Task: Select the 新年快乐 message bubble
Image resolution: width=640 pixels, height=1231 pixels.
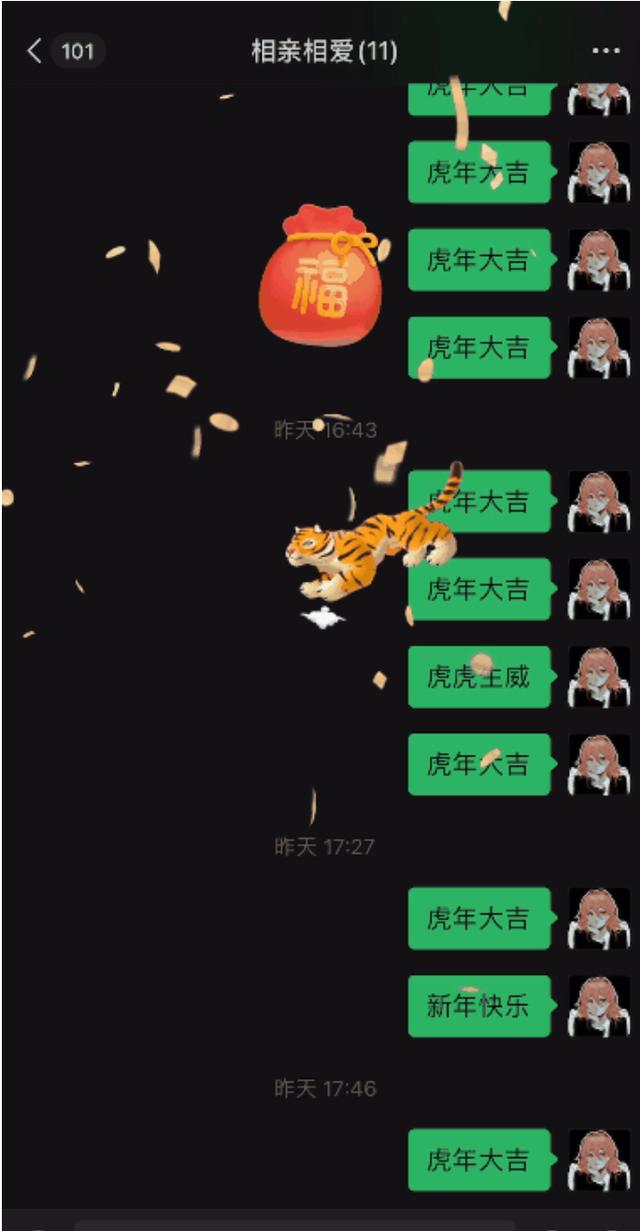Action: [480, 1006]
